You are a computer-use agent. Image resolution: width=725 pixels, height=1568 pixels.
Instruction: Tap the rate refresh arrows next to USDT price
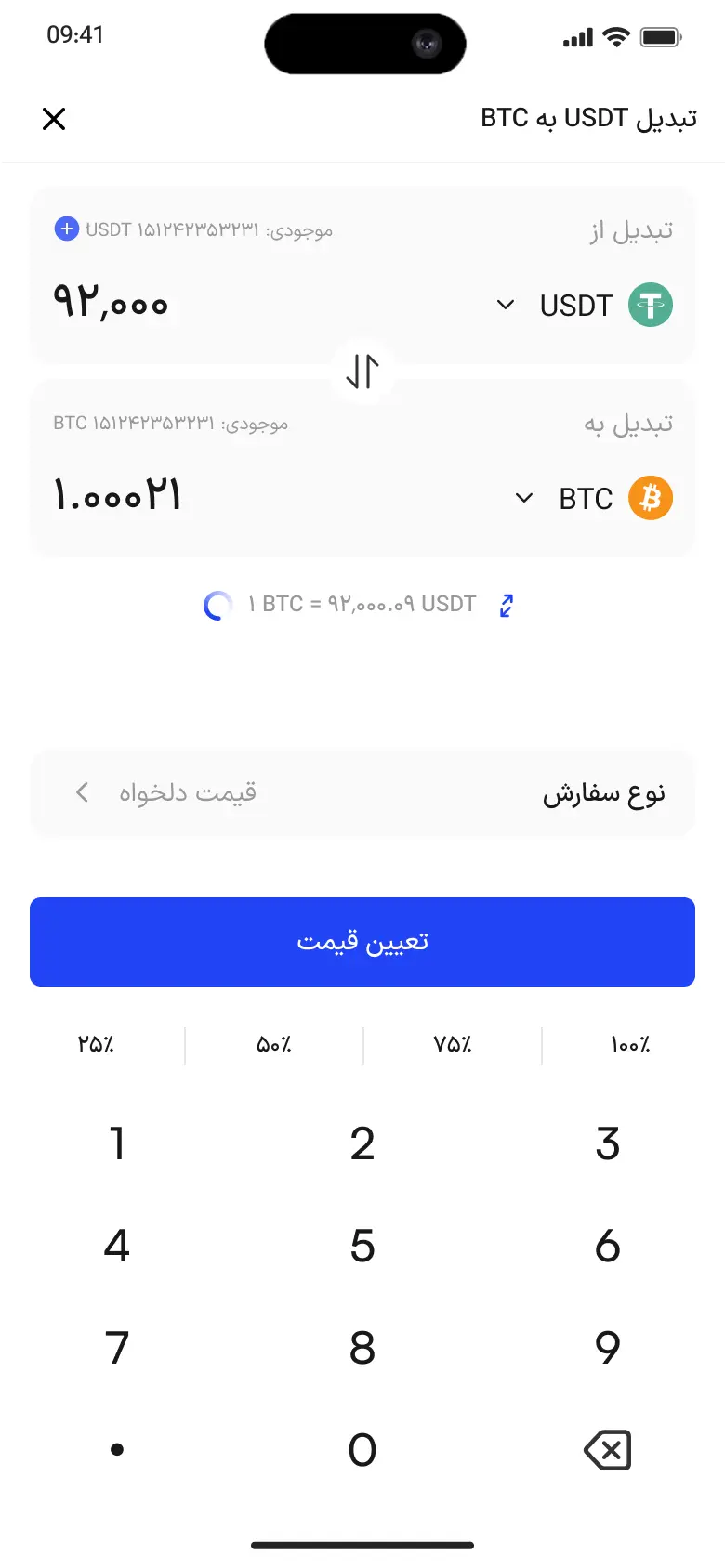coord(506,604)
